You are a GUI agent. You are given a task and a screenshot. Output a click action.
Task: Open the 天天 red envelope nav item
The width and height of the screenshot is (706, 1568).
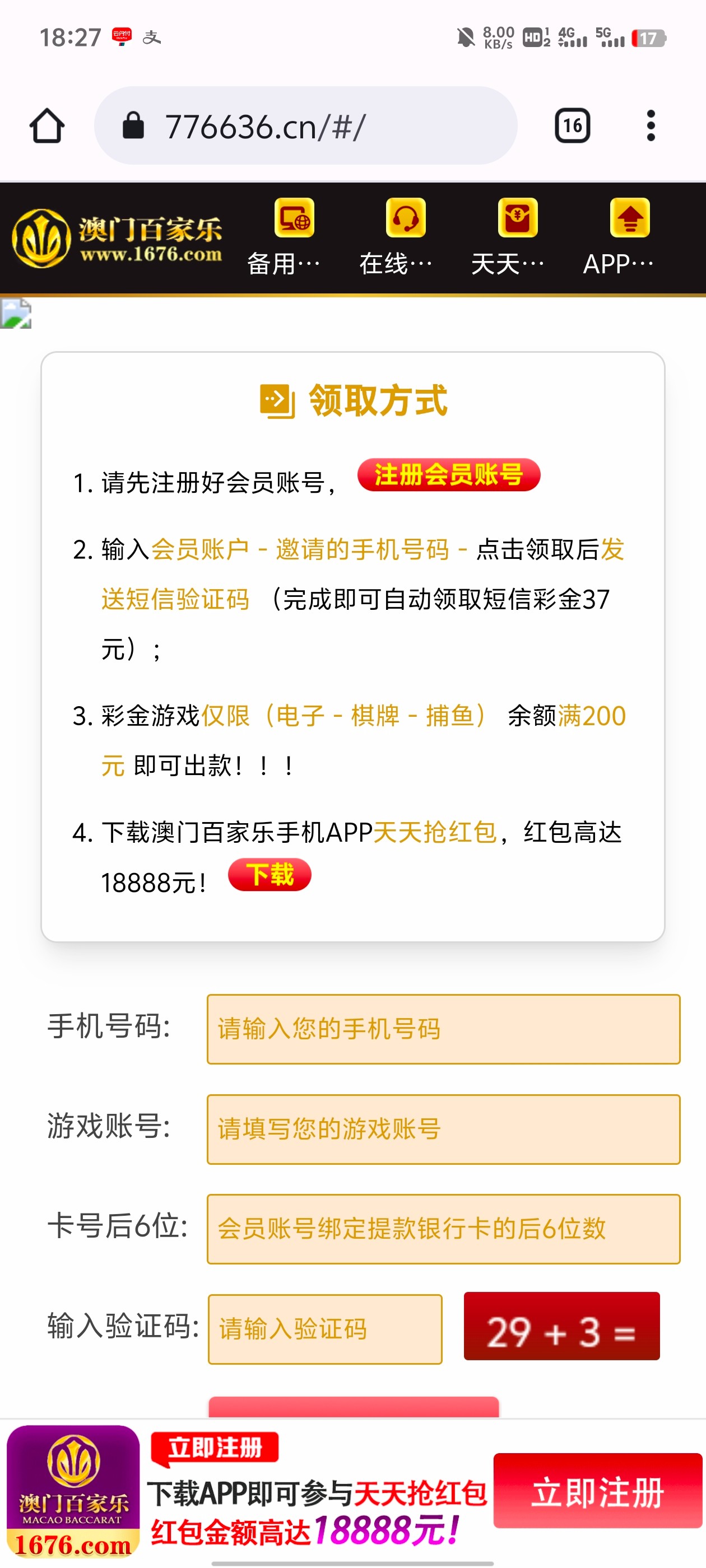[x=508, y=238]
